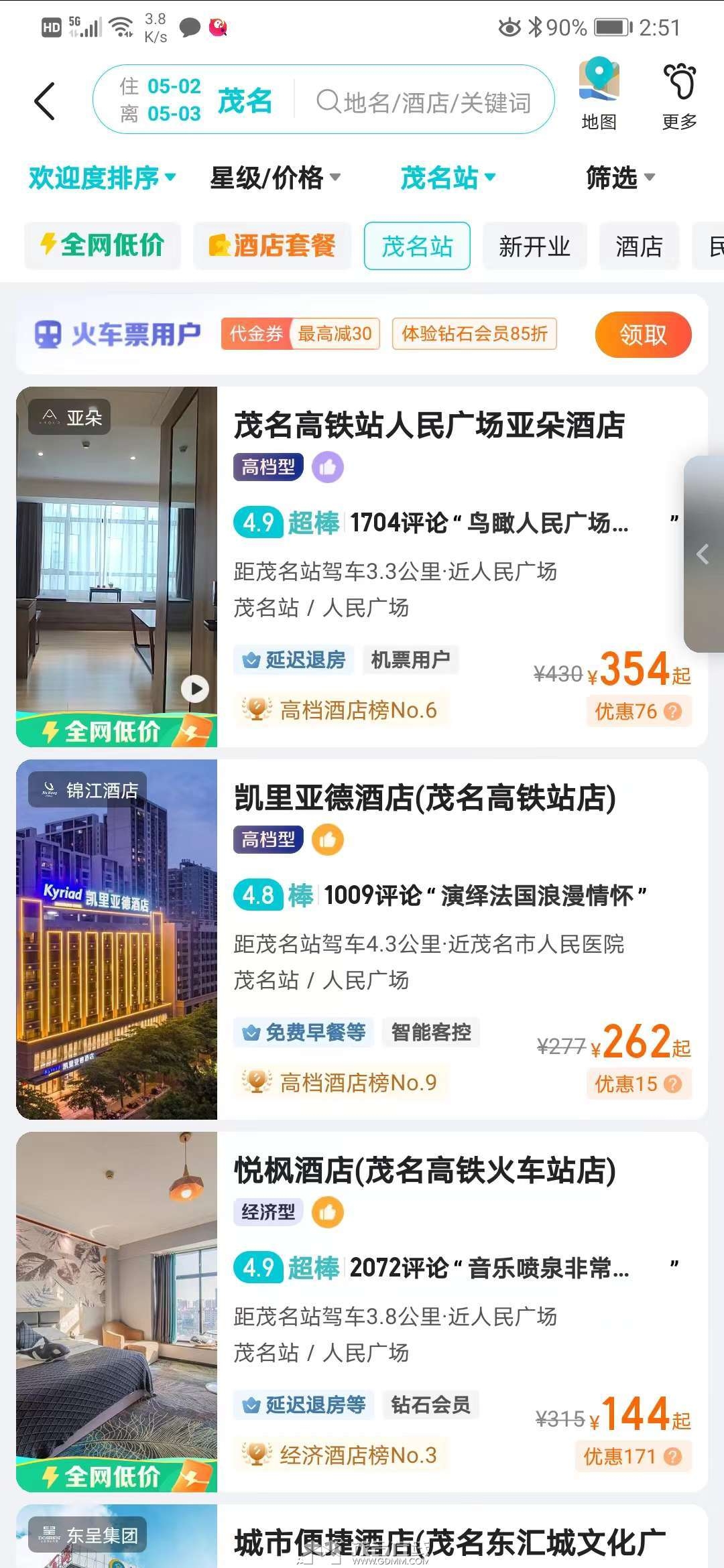Select the 全网低价 chip
The height and width of the screenshot is (1568, 724).
coord(103,245)
